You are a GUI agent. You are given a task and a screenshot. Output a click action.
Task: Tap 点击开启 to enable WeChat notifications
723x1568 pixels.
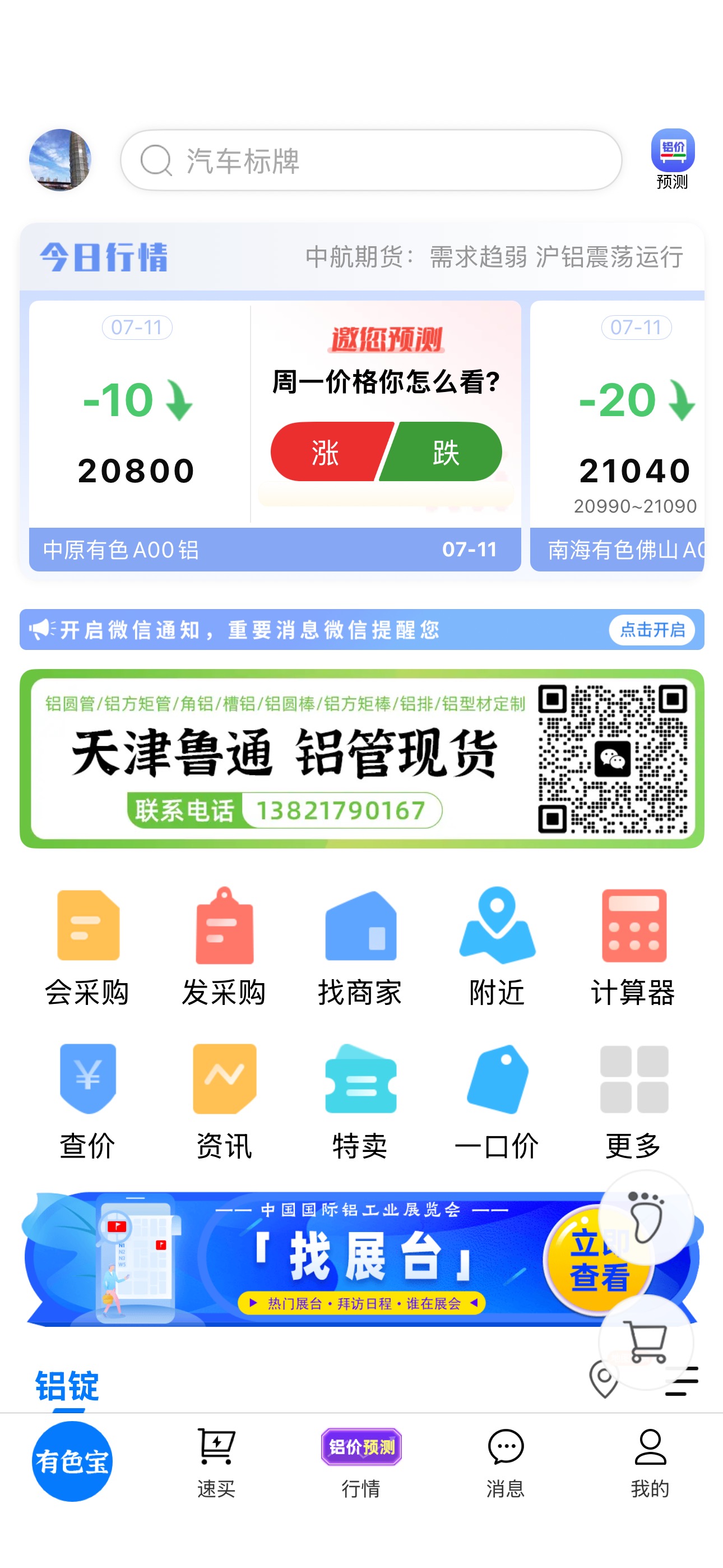(652, 629)
